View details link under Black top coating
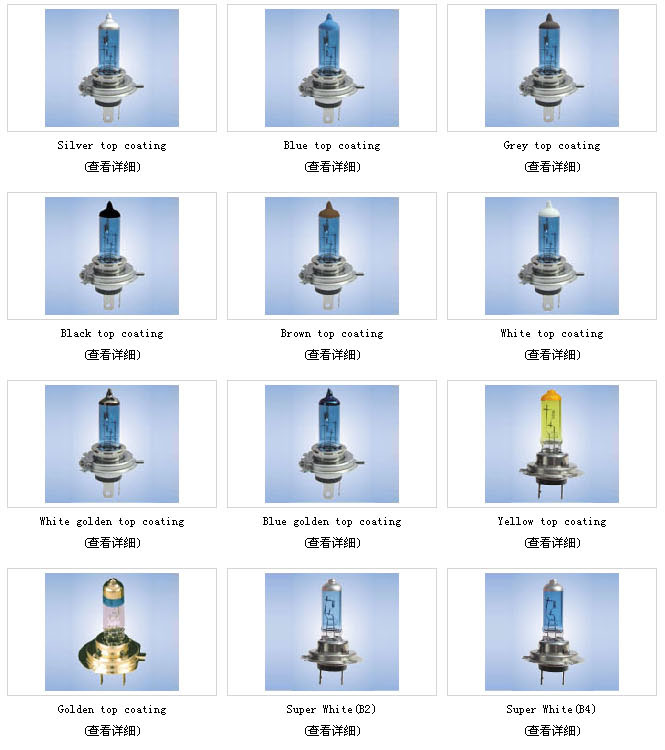 [112, 355]
